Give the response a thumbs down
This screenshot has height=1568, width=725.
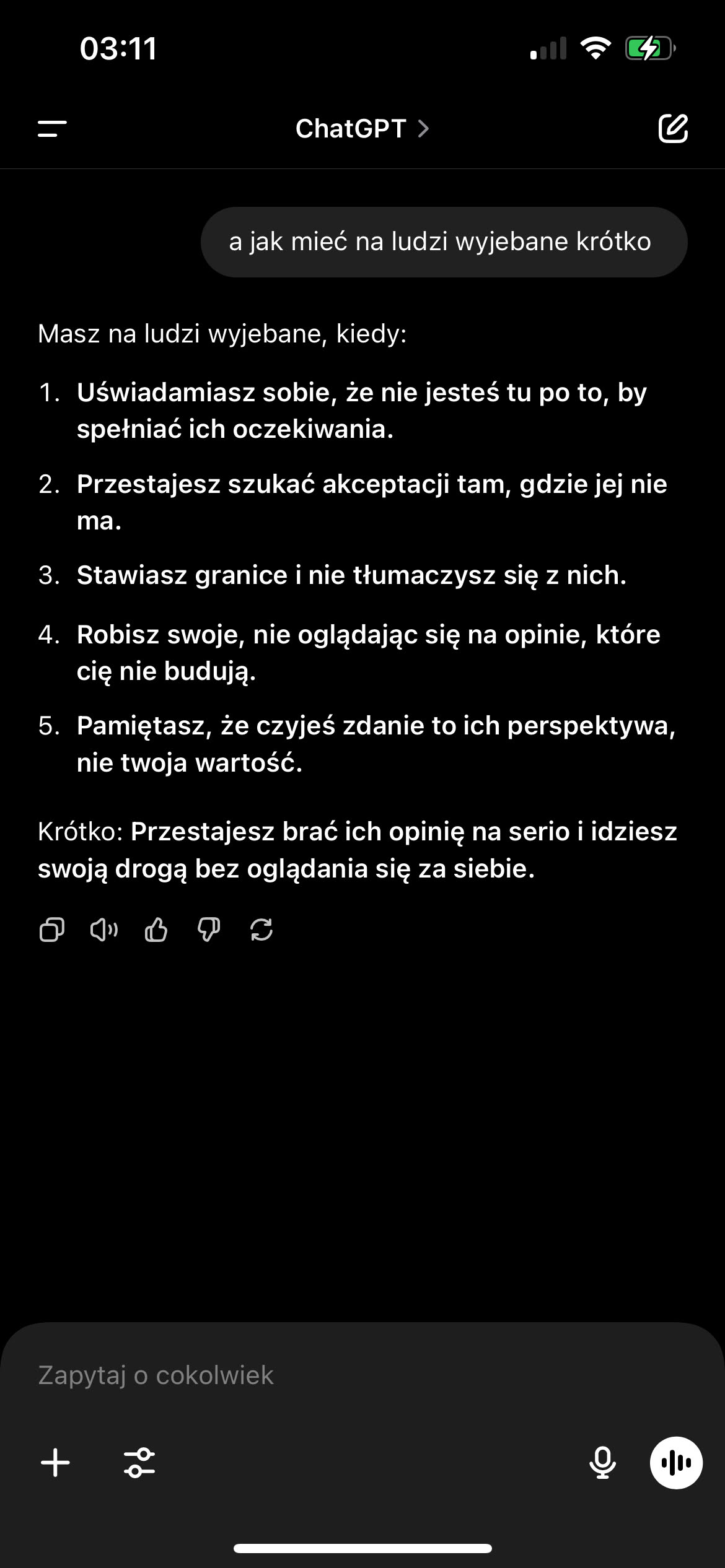[209, 930]
